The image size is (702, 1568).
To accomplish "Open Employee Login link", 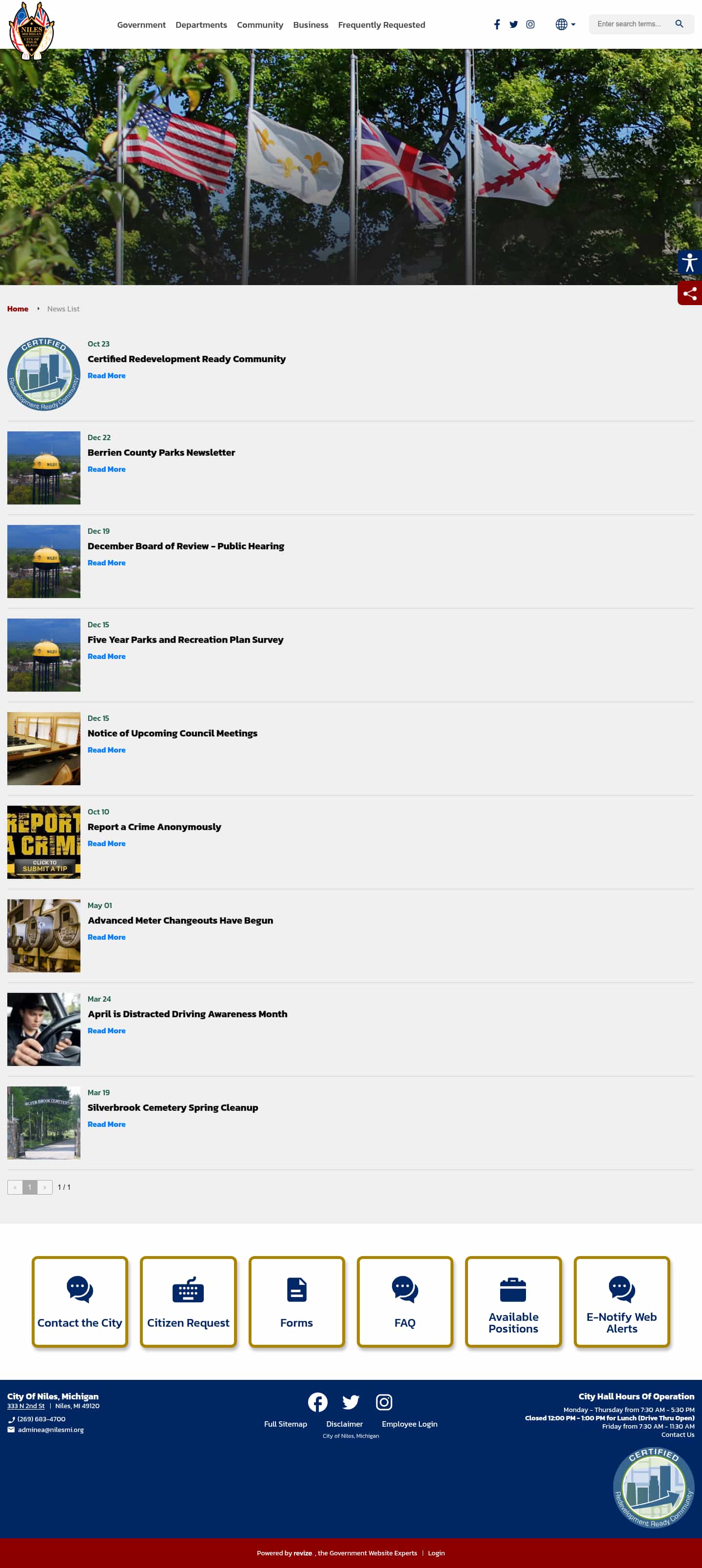I will [x=409, y=1424].
